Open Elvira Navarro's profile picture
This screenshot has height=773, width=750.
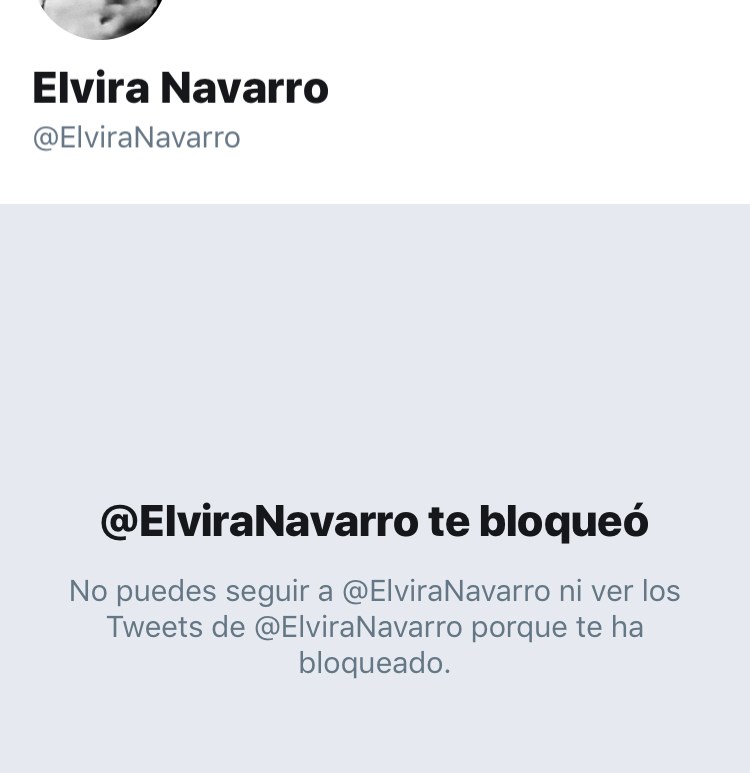point(100,14)
